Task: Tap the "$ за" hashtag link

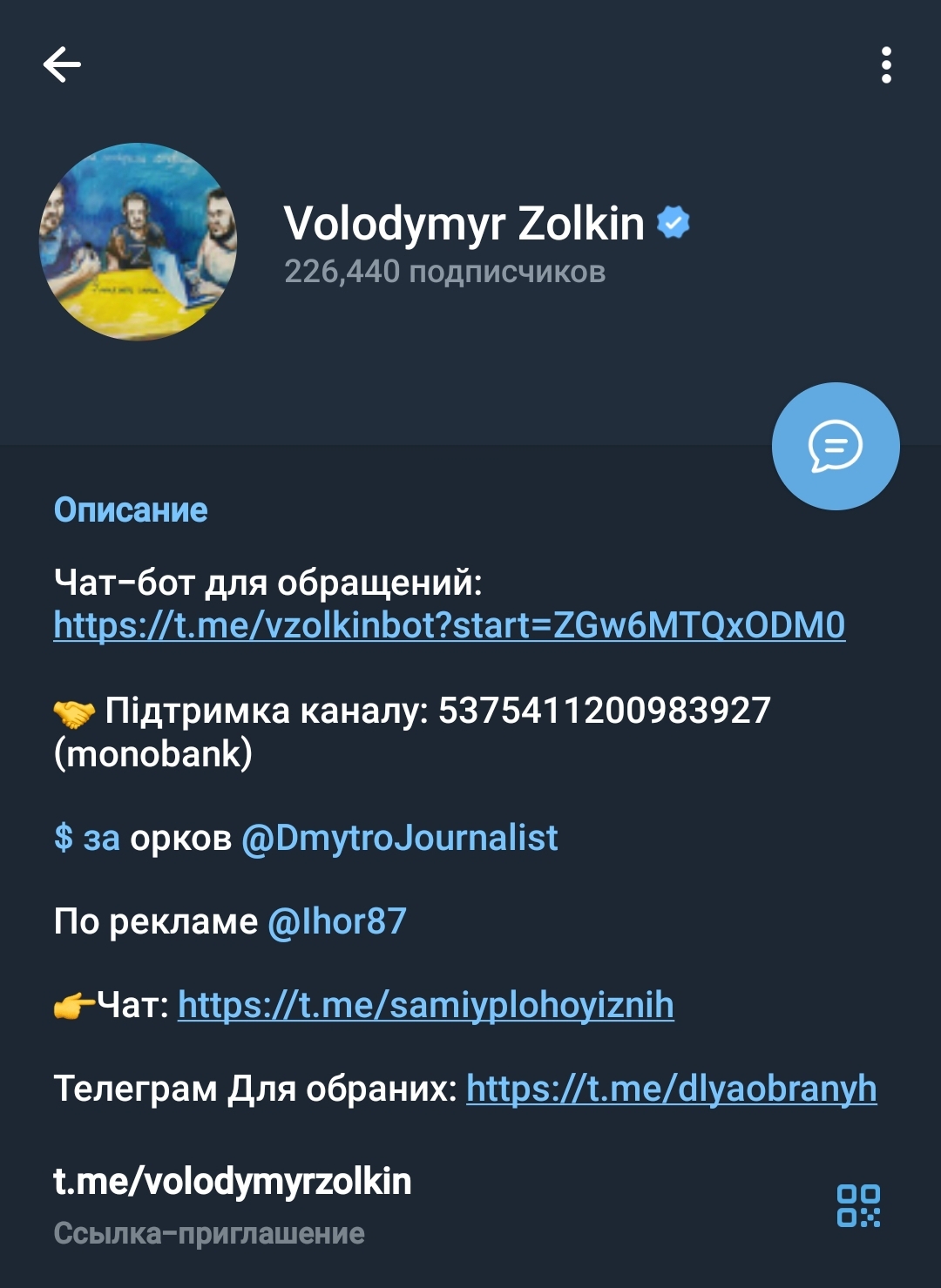Action: coord(86,838)
